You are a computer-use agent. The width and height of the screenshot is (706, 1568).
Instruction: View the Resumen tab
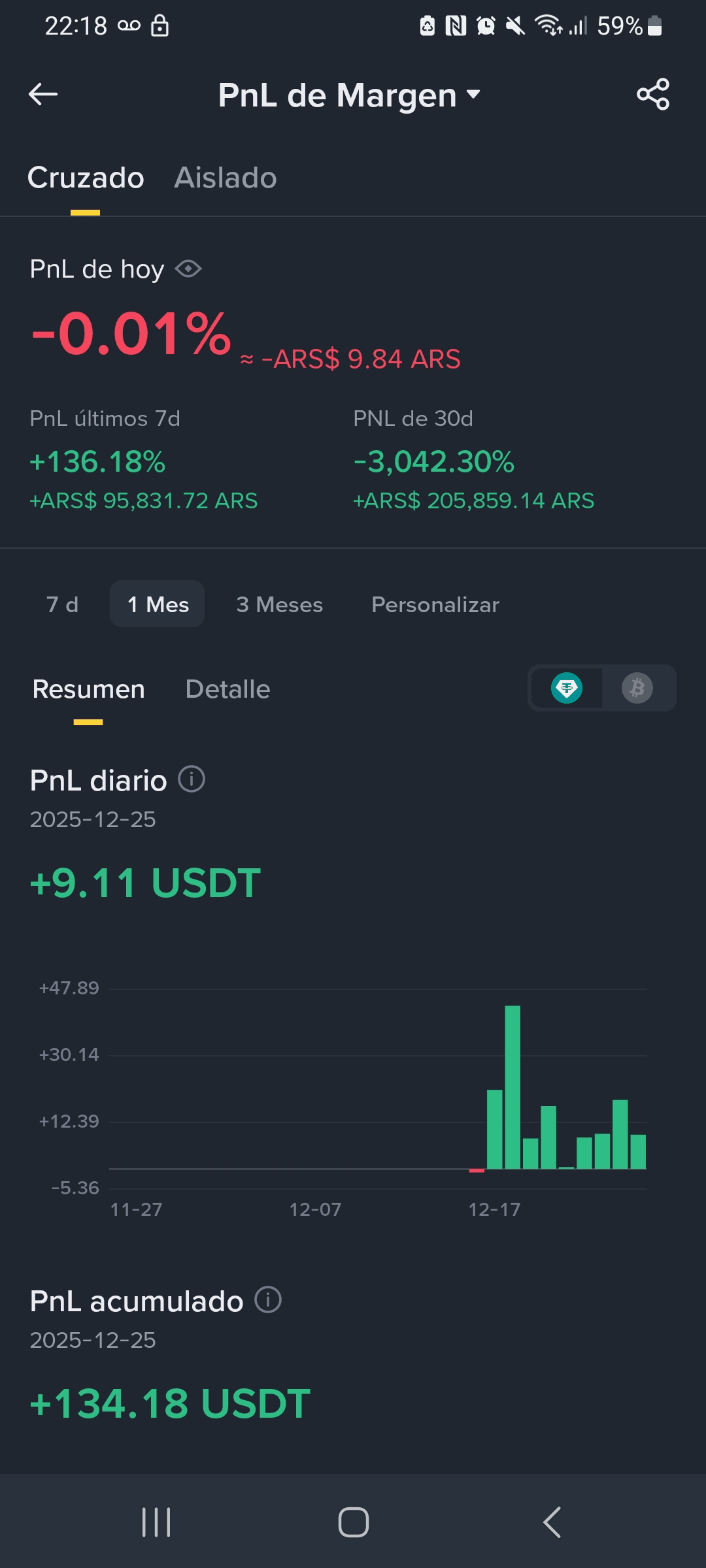pyautogui.click(x=89, y=689)
